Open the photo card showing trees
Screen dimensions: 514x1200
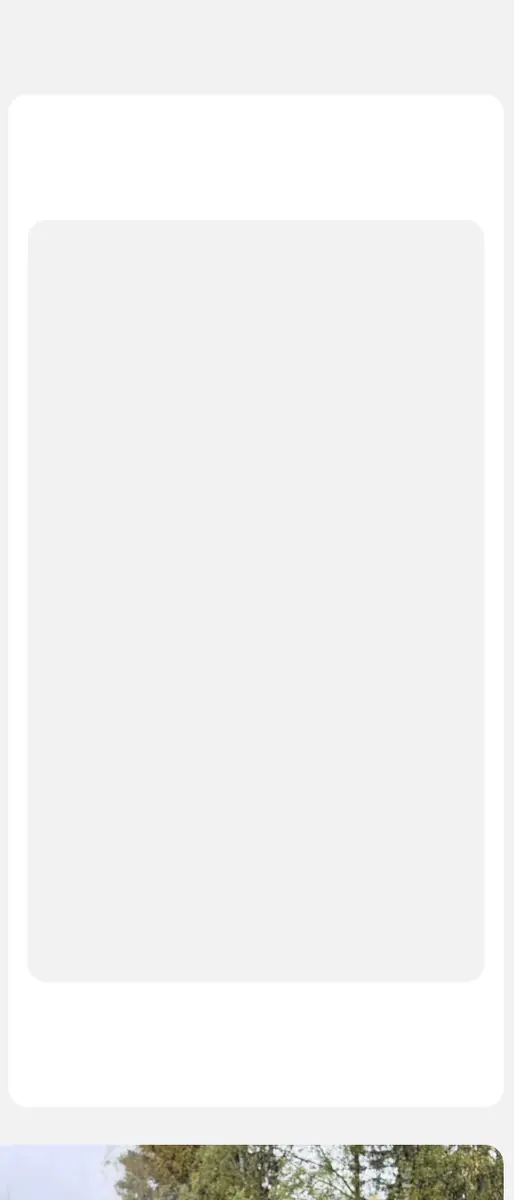coord(251,1172)
